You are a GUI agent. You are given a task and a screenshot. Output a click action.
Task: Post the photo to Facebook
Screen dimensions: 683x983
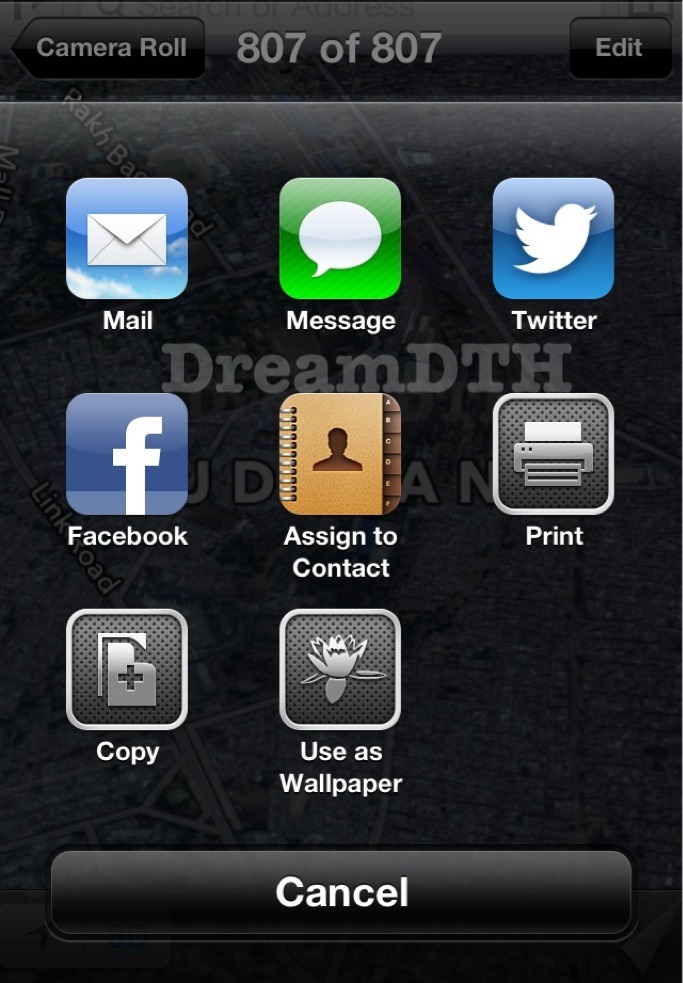tap(127, 454)
